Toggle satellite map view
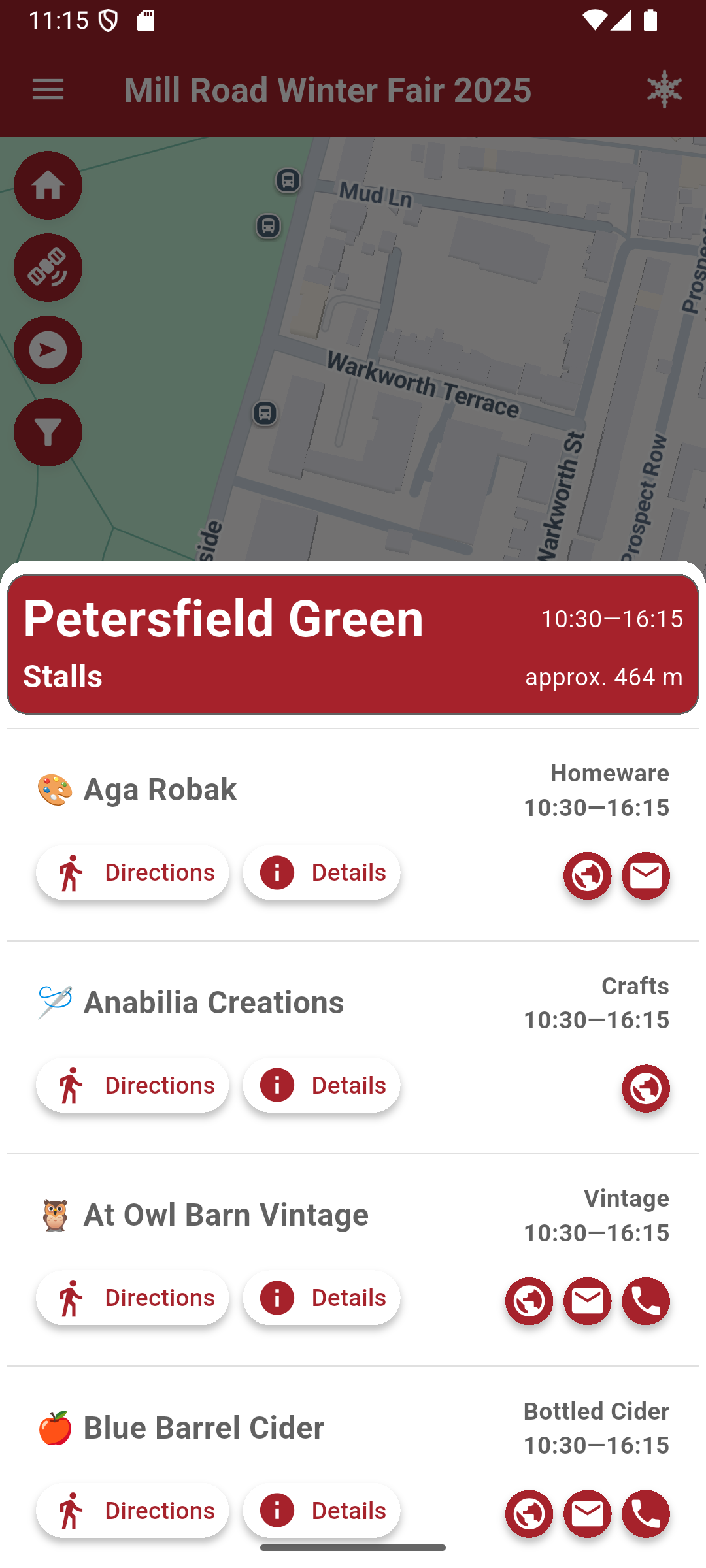 (48, 267)
